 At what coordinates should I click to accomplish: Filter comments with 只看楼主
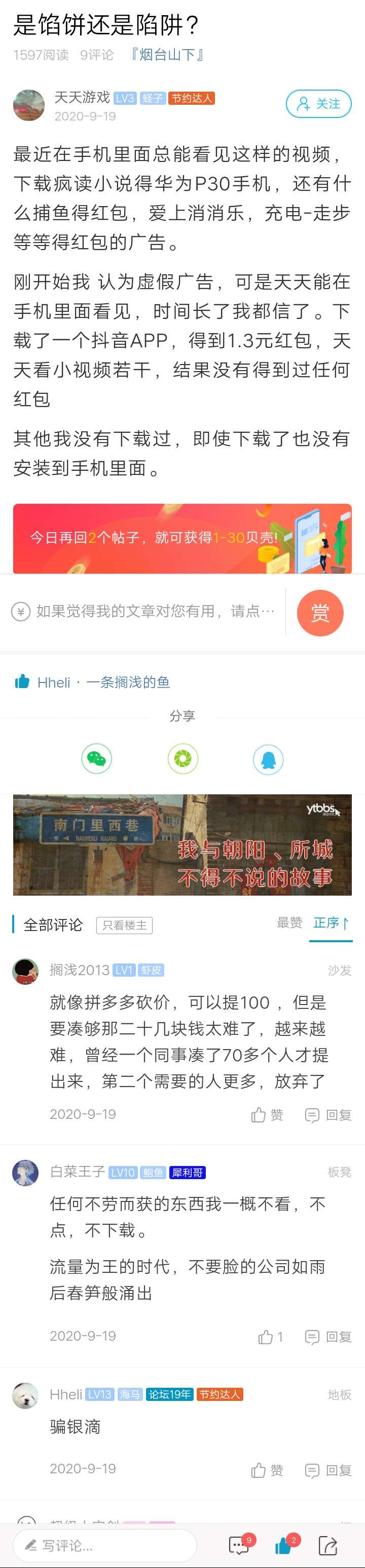pyautogui.click(x=124, y=925)
